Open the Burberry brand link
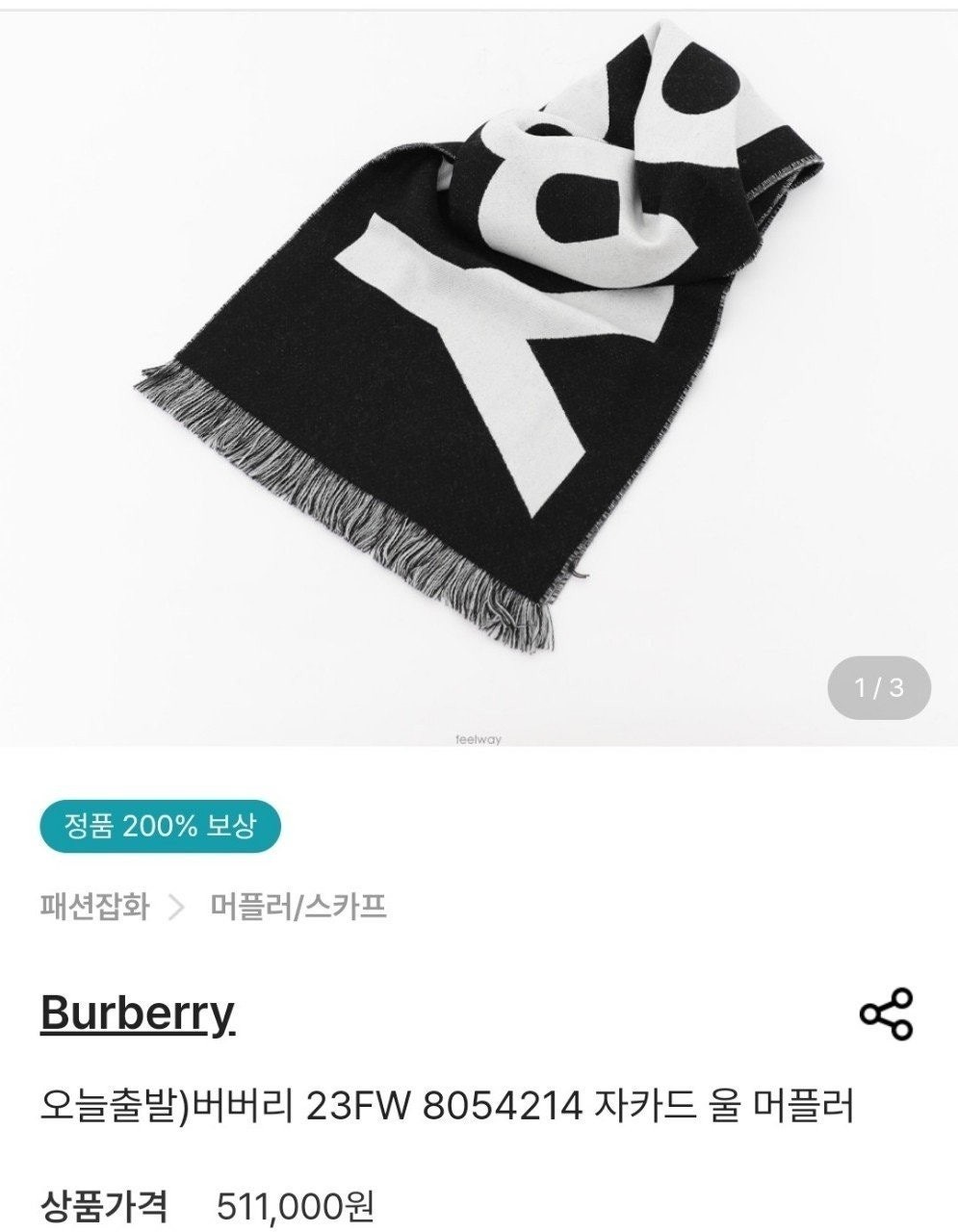Image resolution: width=958 pixels, height=1232 pixels. point(138,1014)
